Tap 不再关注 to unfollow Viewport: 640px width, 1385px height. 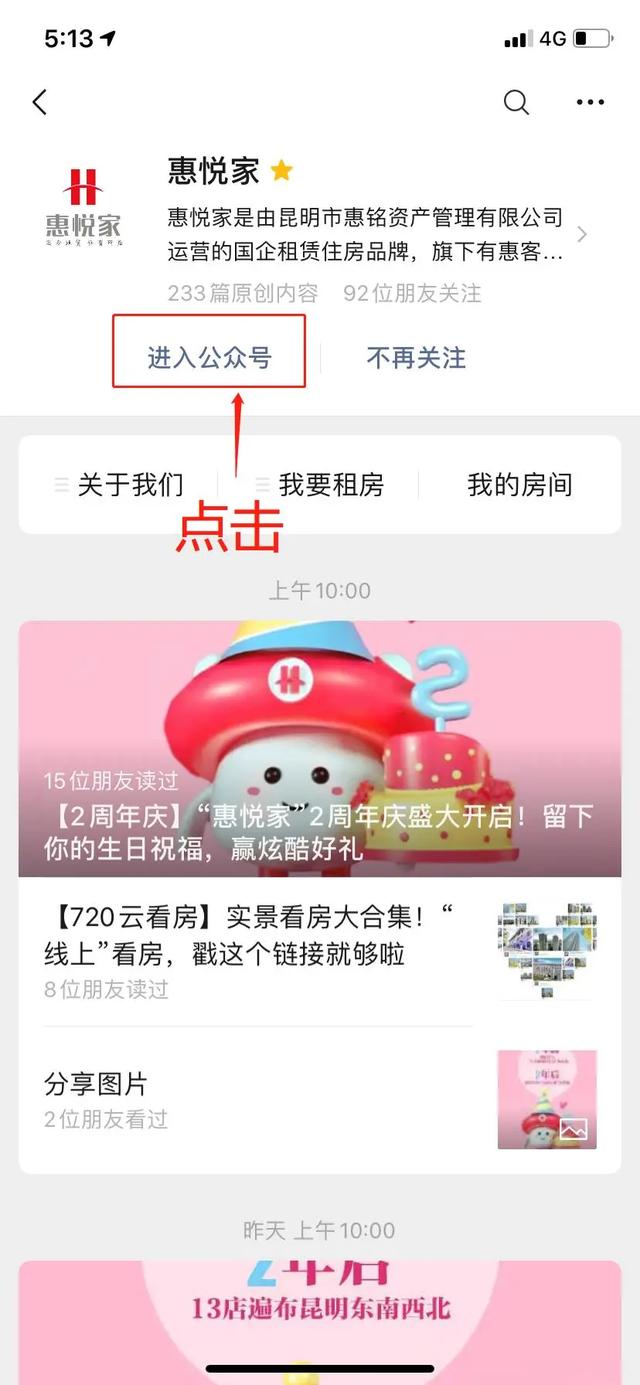pyautogui.click(x=416, y=357)
